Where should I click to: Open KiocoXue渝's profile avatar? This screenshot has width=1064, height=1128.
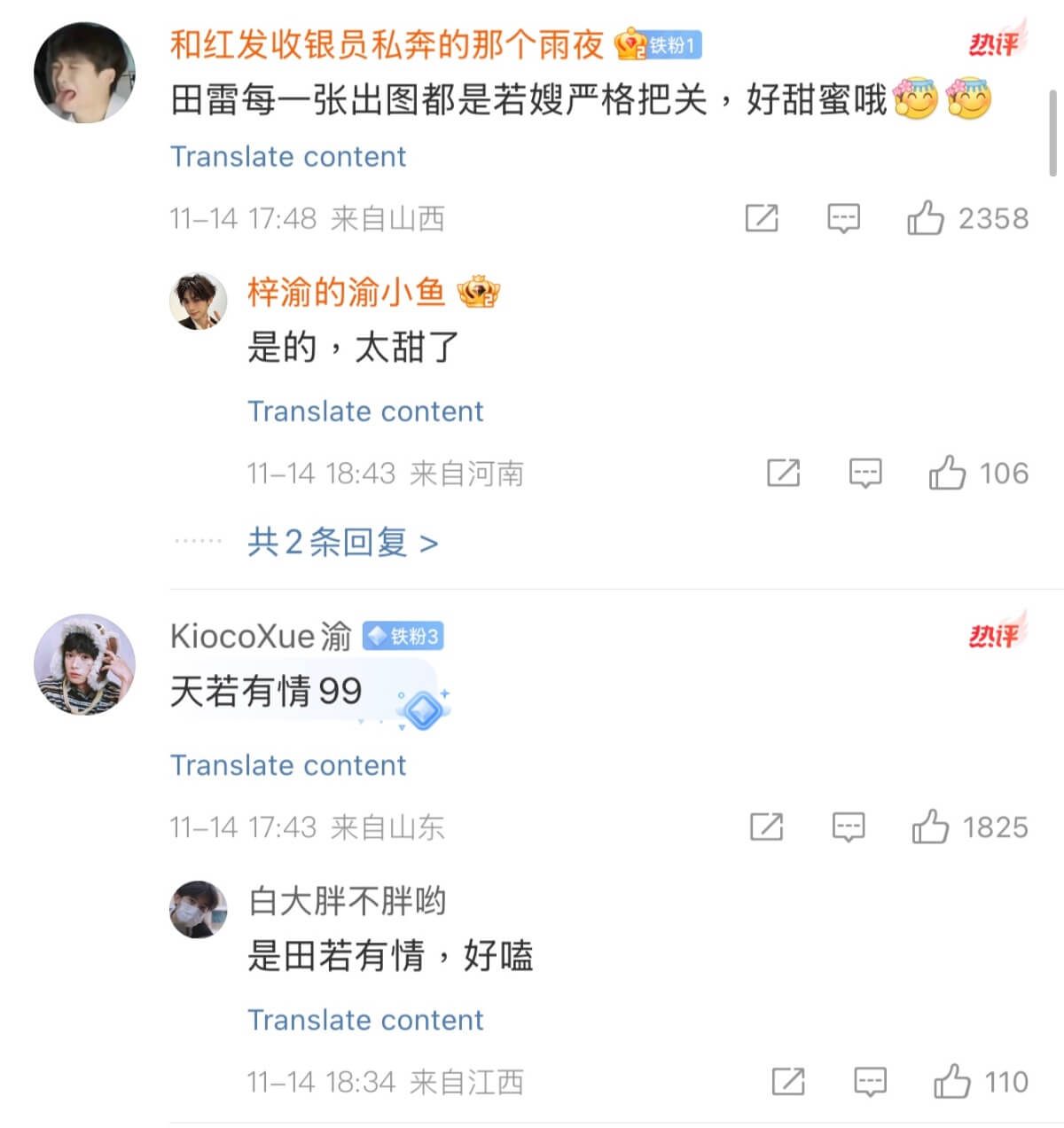click(84, 664)
